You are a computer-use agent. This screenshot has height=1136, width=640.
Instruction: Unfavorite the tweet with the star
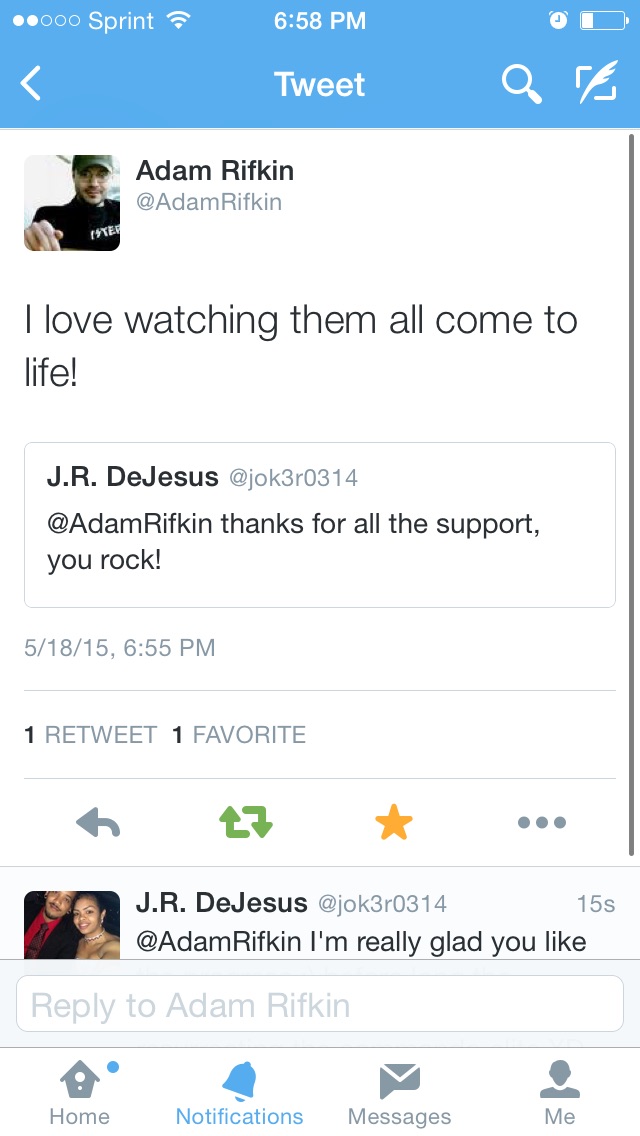pos(394,822)
